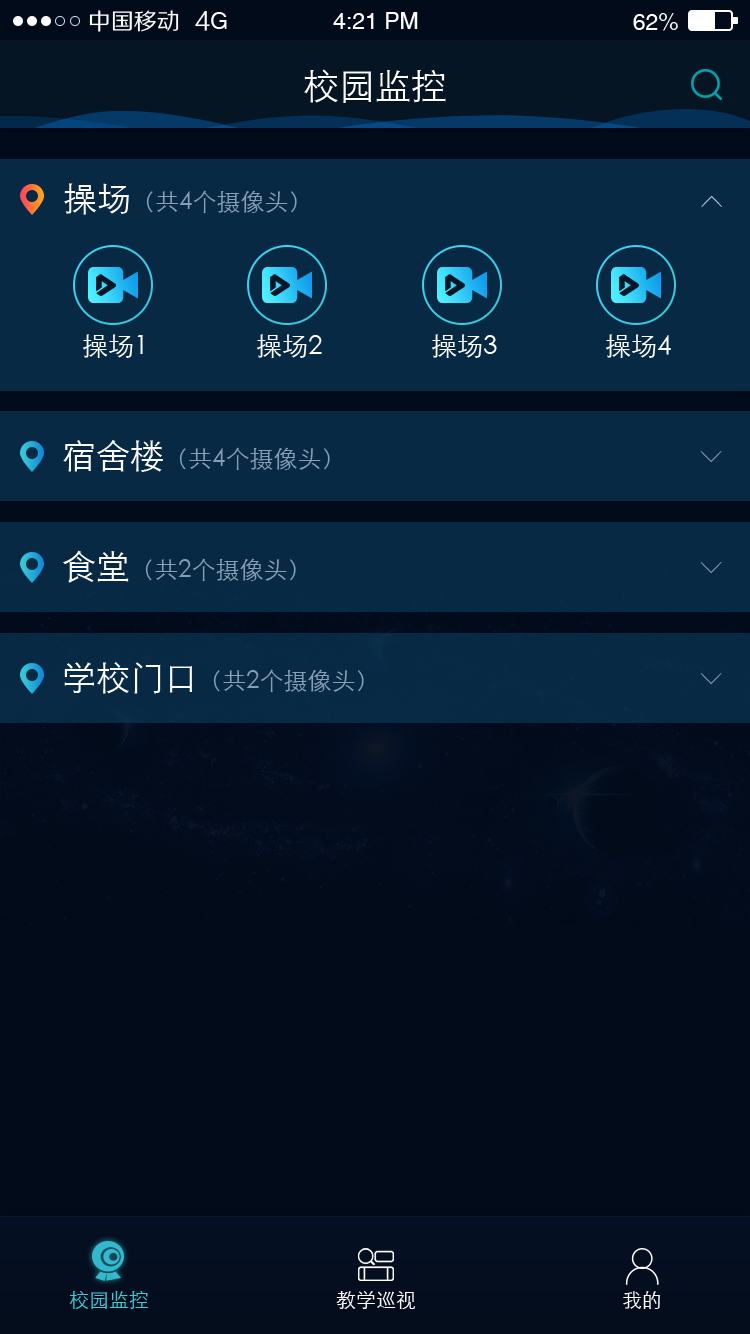Expand the 食堂 camera section
This screenshot has height=1334, width=750.
pos(711,567)
